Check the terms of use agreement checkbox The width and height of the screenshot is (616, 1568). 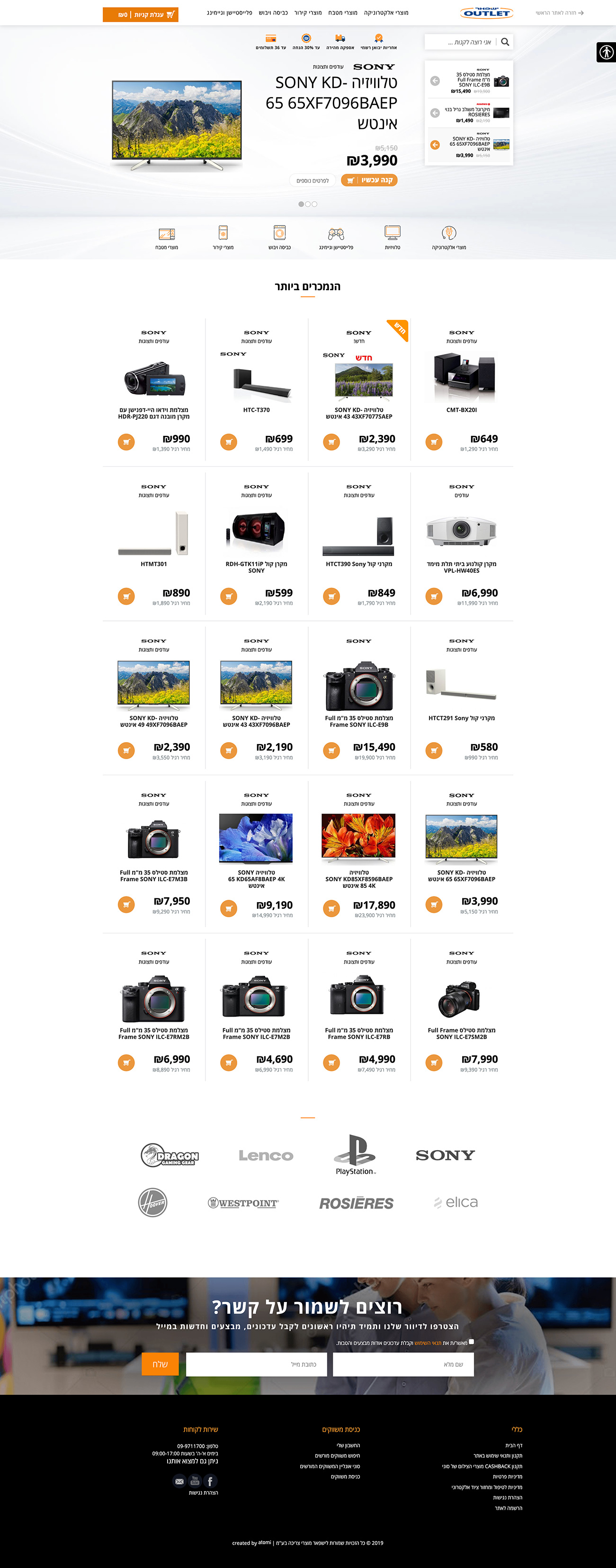click(x=471, y=1342)
